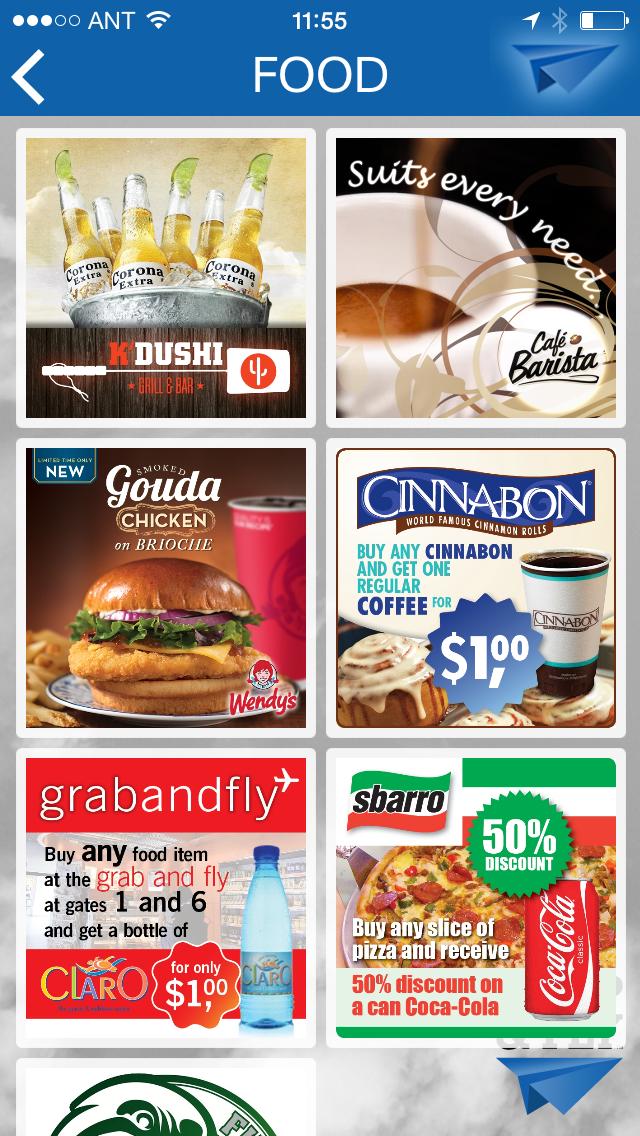View Wendy's Gouda Chicken promotion
Image resolution: width=640 pixels, height=1136 pixels.
tap(166, 588)
